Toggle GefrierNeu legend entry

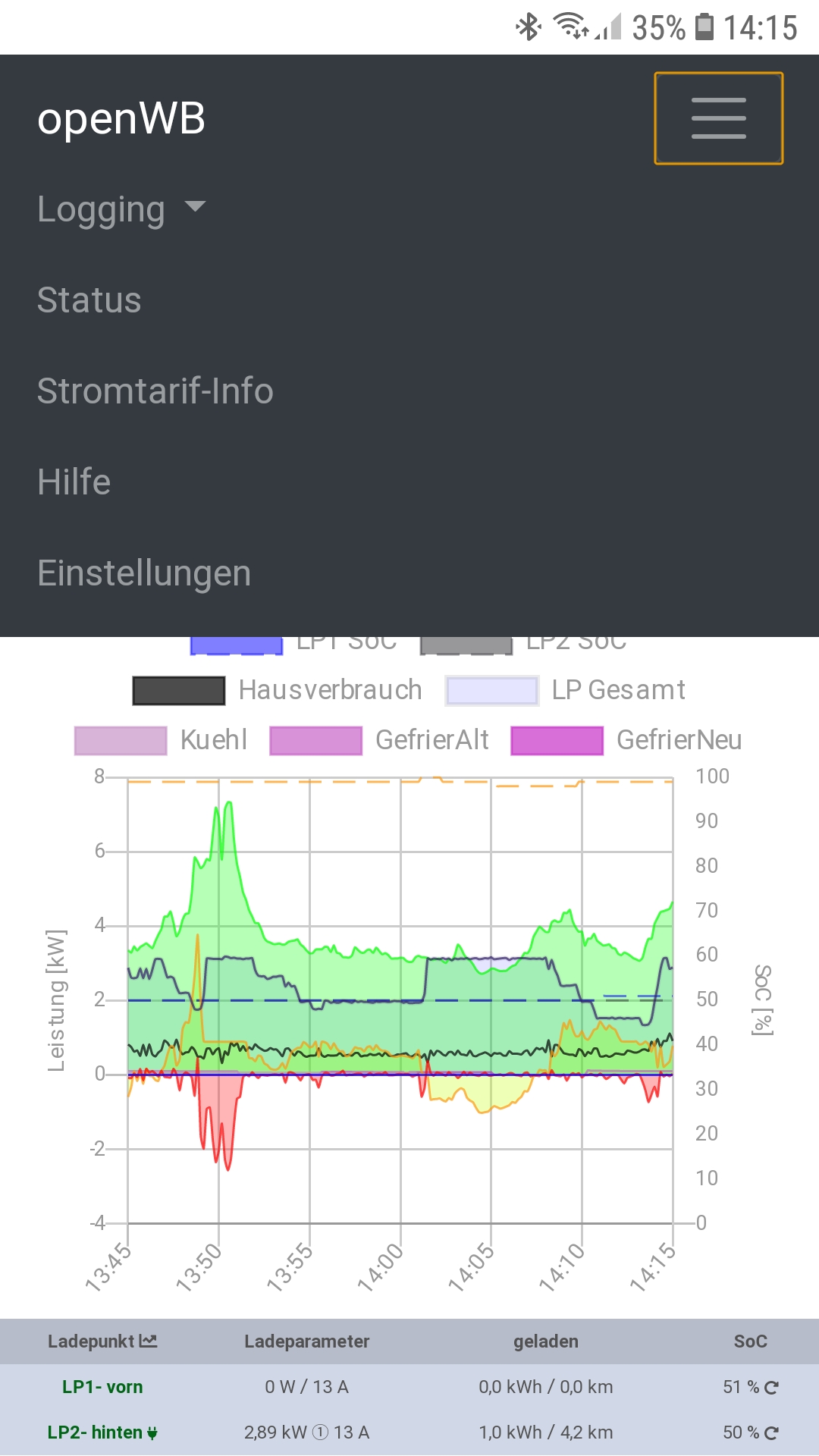coord(626,740)
